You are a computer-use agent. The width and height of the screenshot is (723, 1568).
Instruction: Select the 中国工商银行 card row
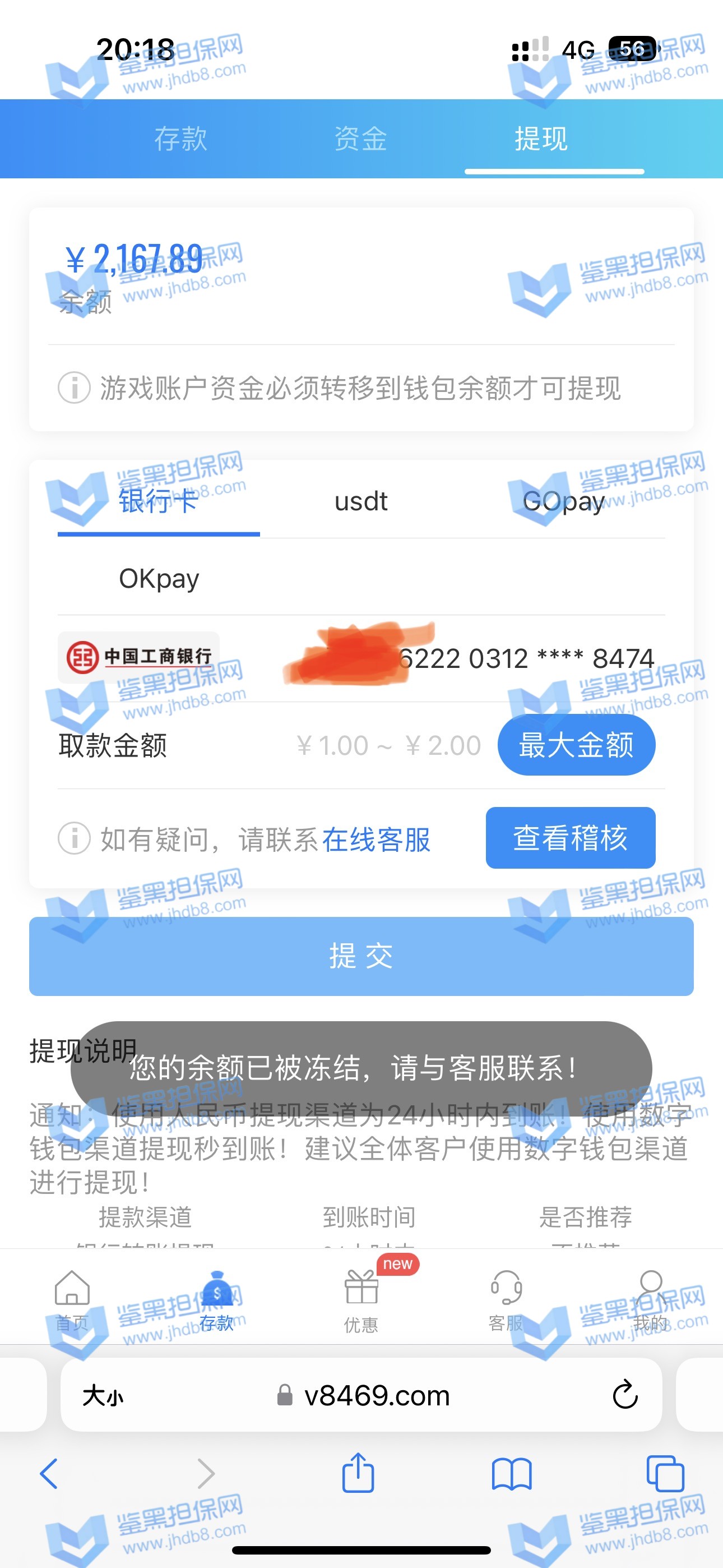pyautogui.click(x=360, y=658)
